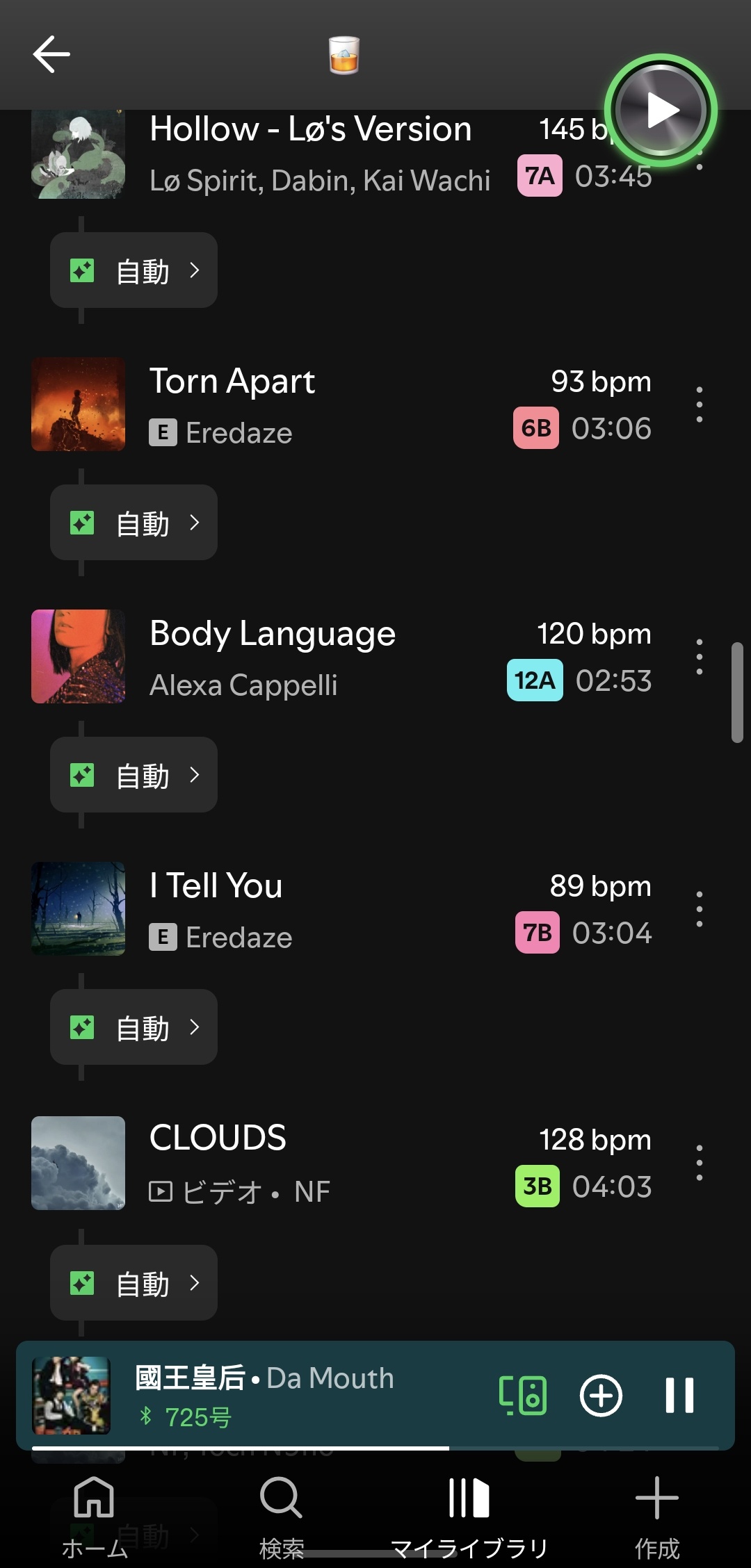This screenshot has height=1568, width=751.
Task: Open options for CLOUDS
Action: 699,1163
